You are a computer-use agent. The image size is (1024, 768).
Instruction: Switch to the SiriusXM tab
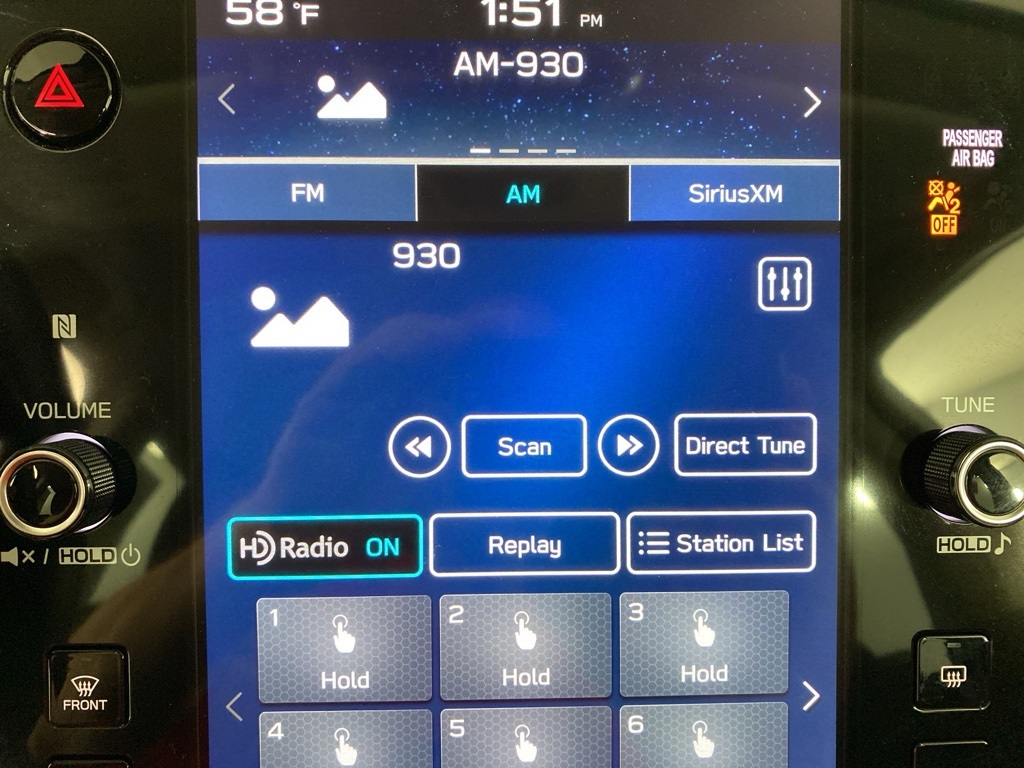click(734, 194)
